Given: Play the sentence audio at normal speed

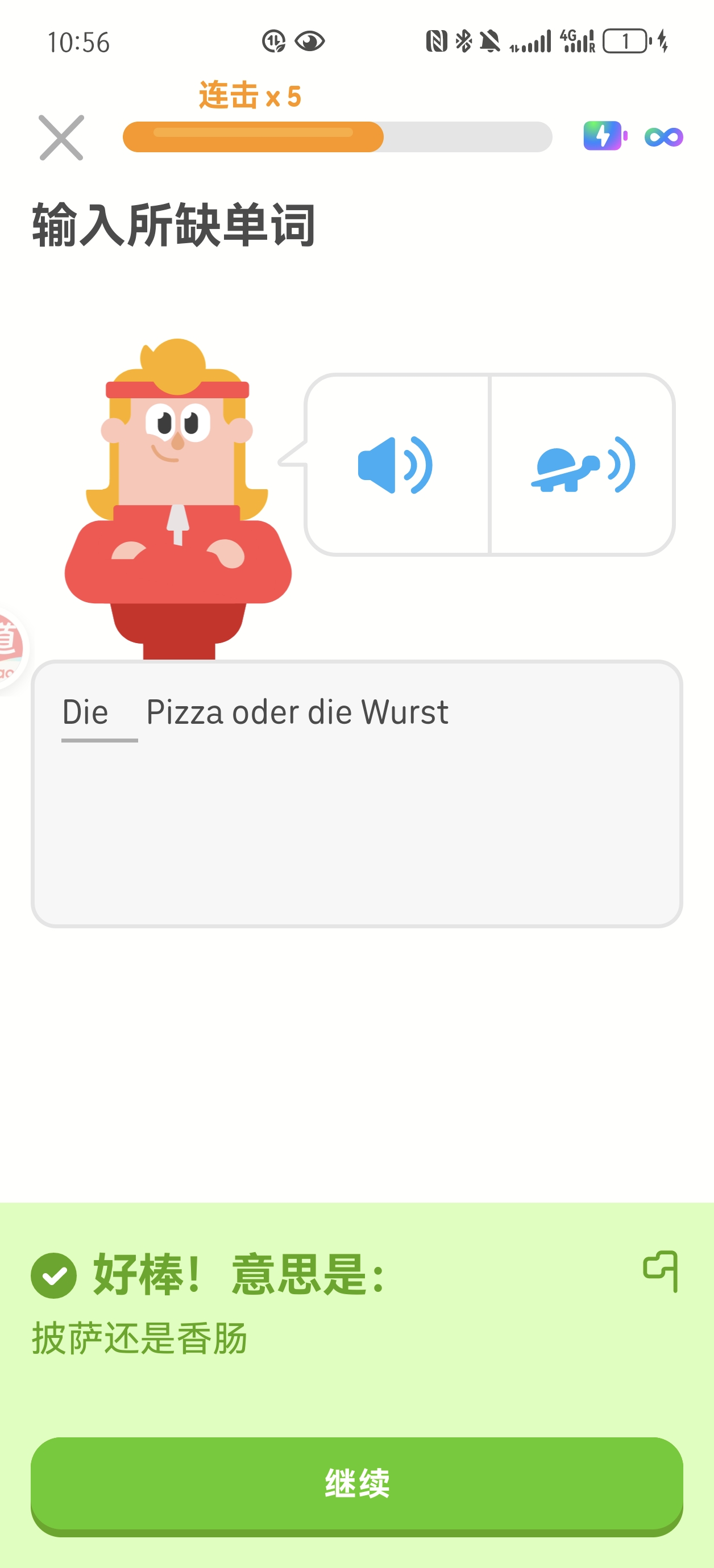Looking at the screenshot, I should click(397, 465).
